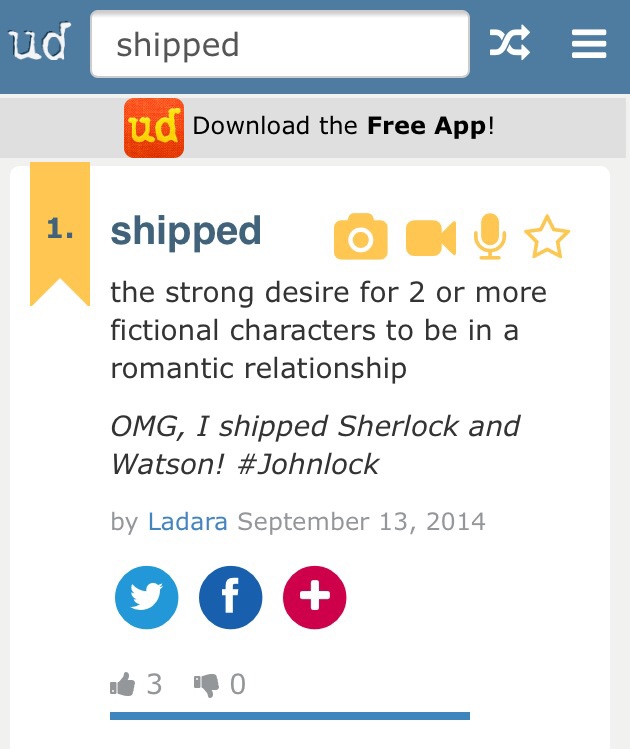The width and height of the screenshot is (630, 749).
Task: Share definition on Facebook
Action: pyautogui.click(x=231, y=597)
